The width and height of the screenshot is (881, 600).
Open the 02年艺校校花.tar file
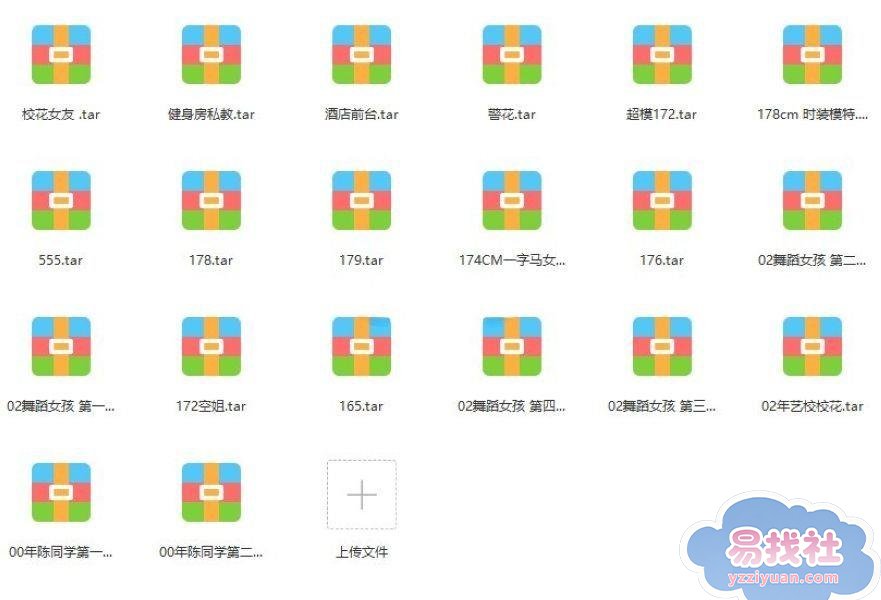click(811, 346)
